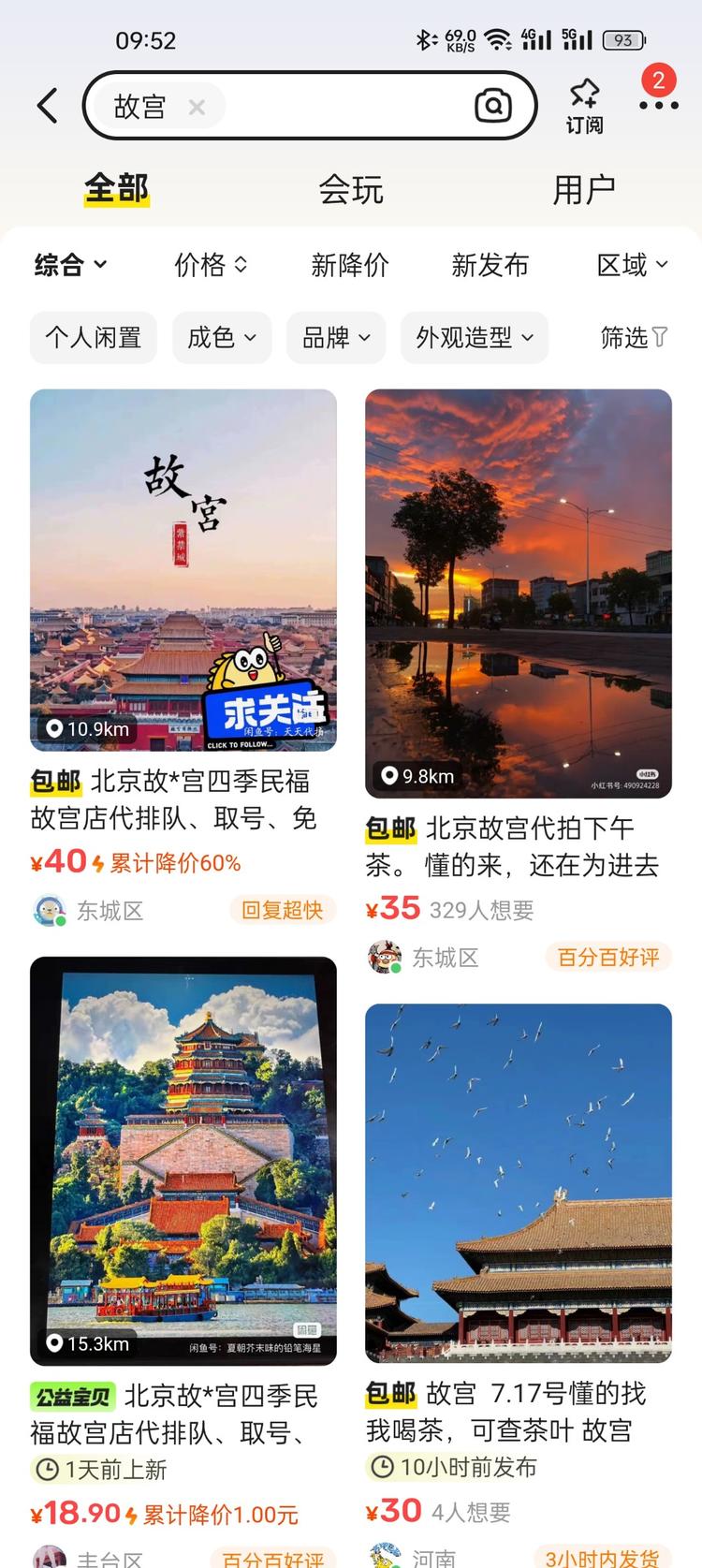
Task: Open the 筛选 filter icon
Action: click(x=633, y=338)
